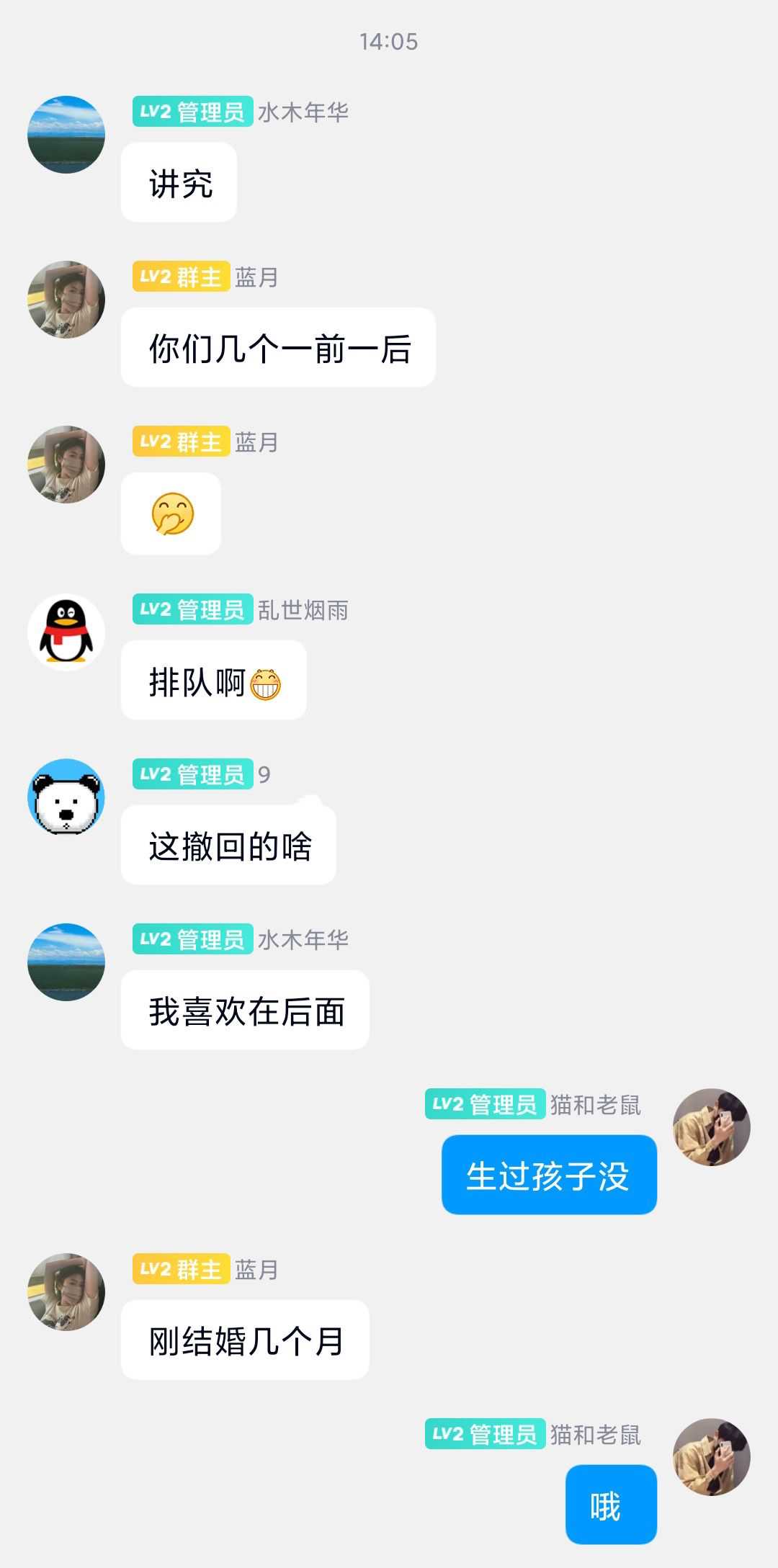
Task: Select 乱世烟雨's QQ penguin avatar
Action: (67, 632)
